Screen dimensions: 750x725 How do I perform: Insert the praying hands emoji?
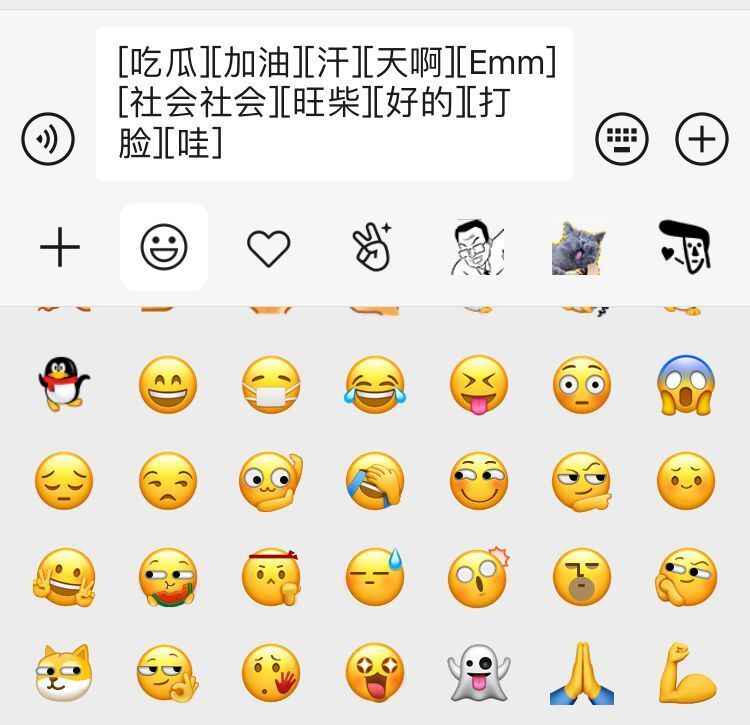[582, 673]
